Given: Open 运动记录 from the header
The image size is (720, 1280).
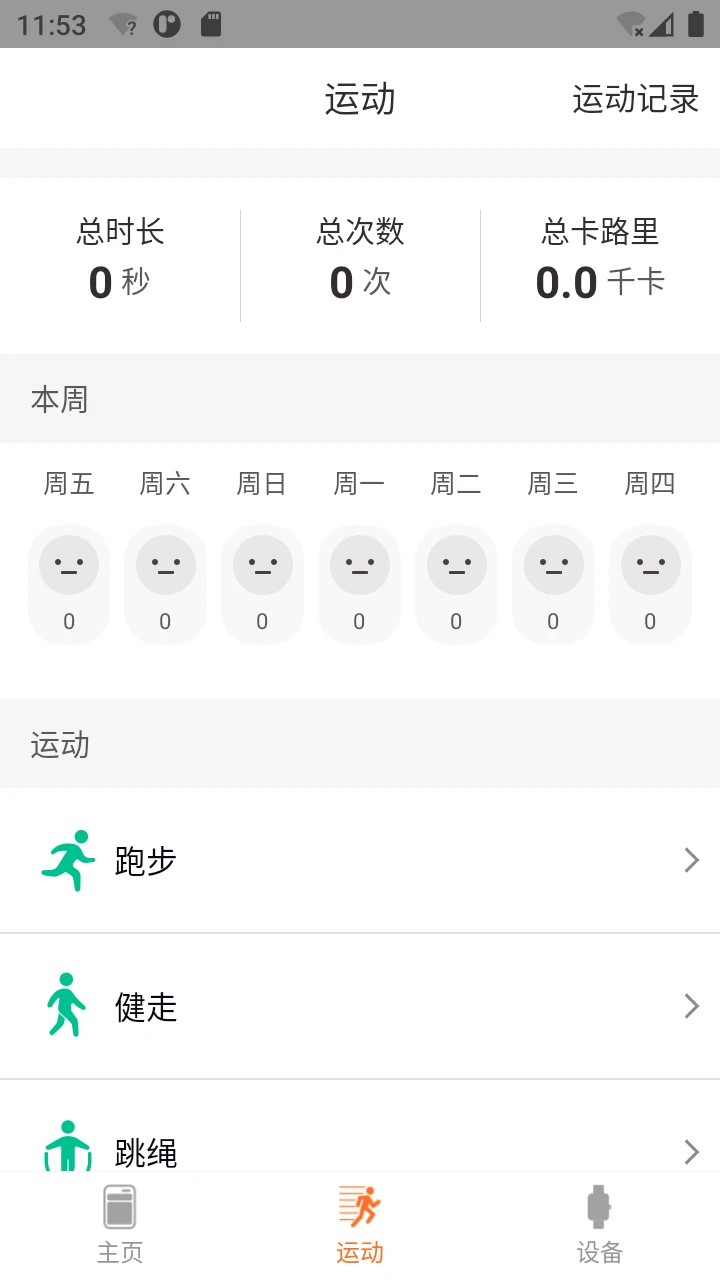Looking at the screenshot, I should [637, 99].
